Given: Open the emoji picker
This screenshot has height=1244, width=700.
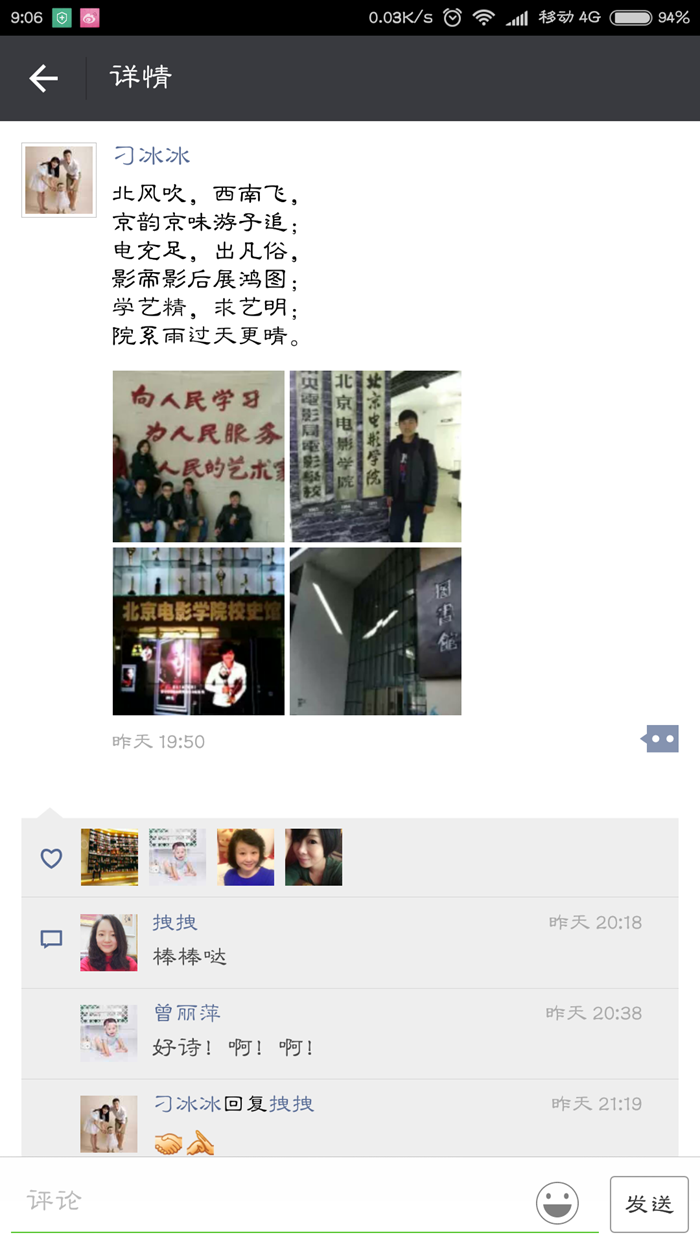Looking at the screenshot, I should (557, 1202).
